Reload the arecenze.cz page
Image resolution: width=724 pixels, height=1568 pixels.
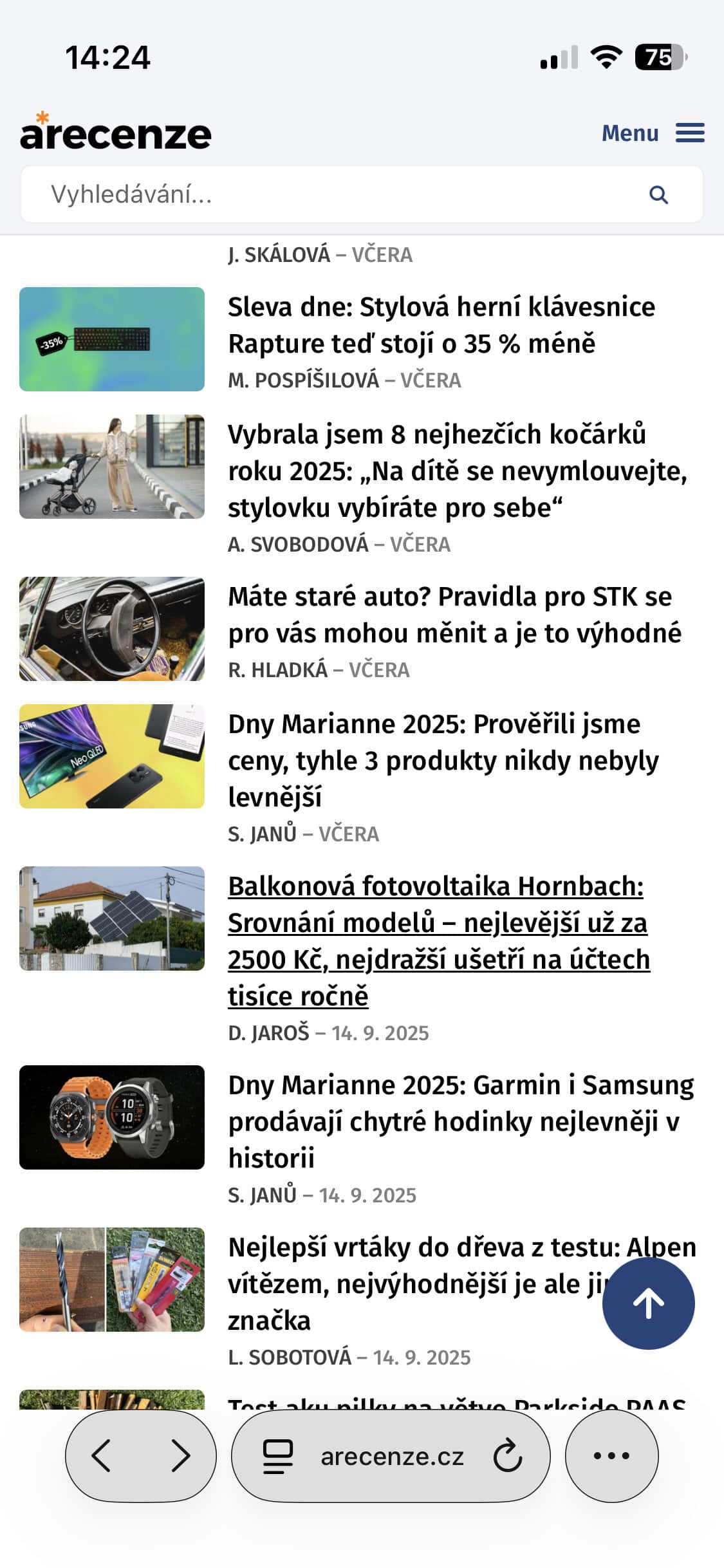508,1456
